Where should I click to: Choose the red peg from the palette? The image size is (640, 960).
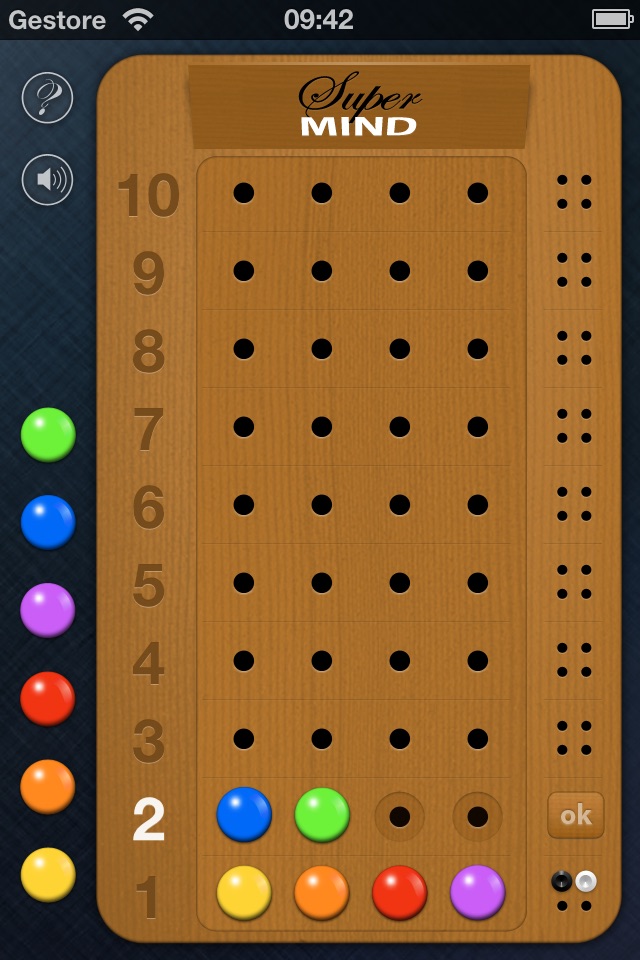tap(48, 698)
